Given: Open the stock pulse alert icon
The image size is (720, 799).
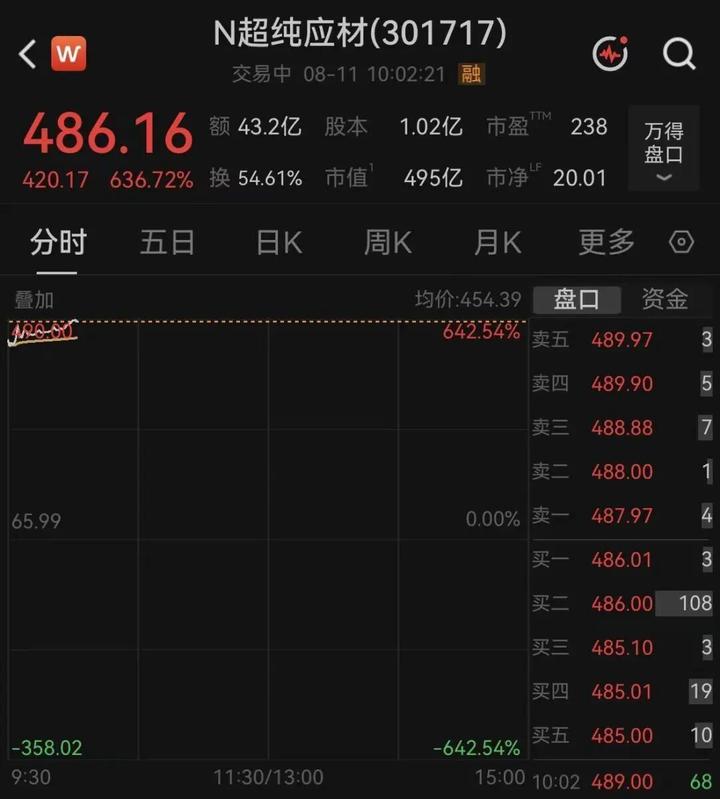Looking at the screenshot, I should 610,53.
